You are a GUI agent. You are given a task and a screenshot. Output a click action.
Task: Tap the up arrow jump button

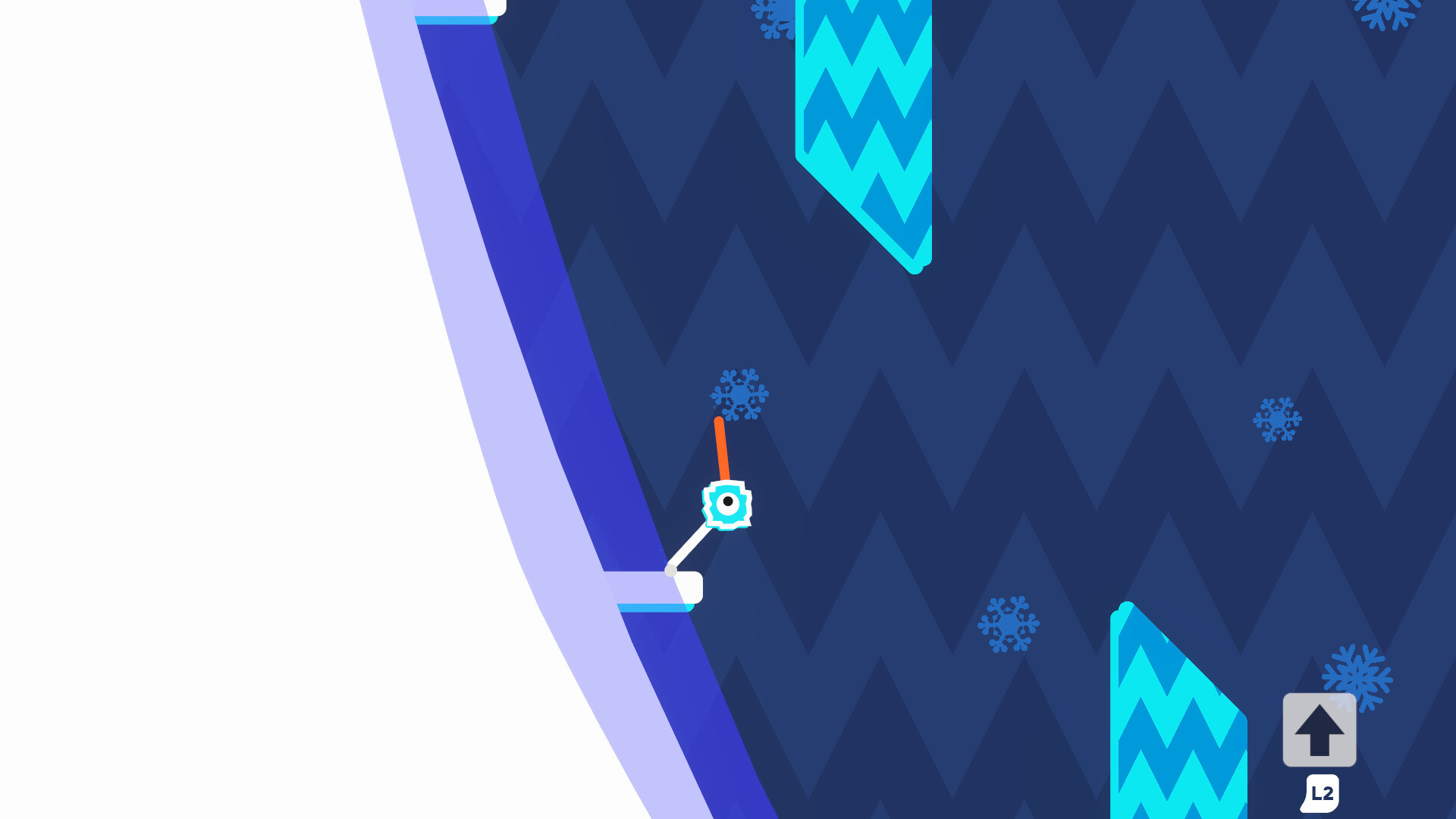(x=1319, y=730)
